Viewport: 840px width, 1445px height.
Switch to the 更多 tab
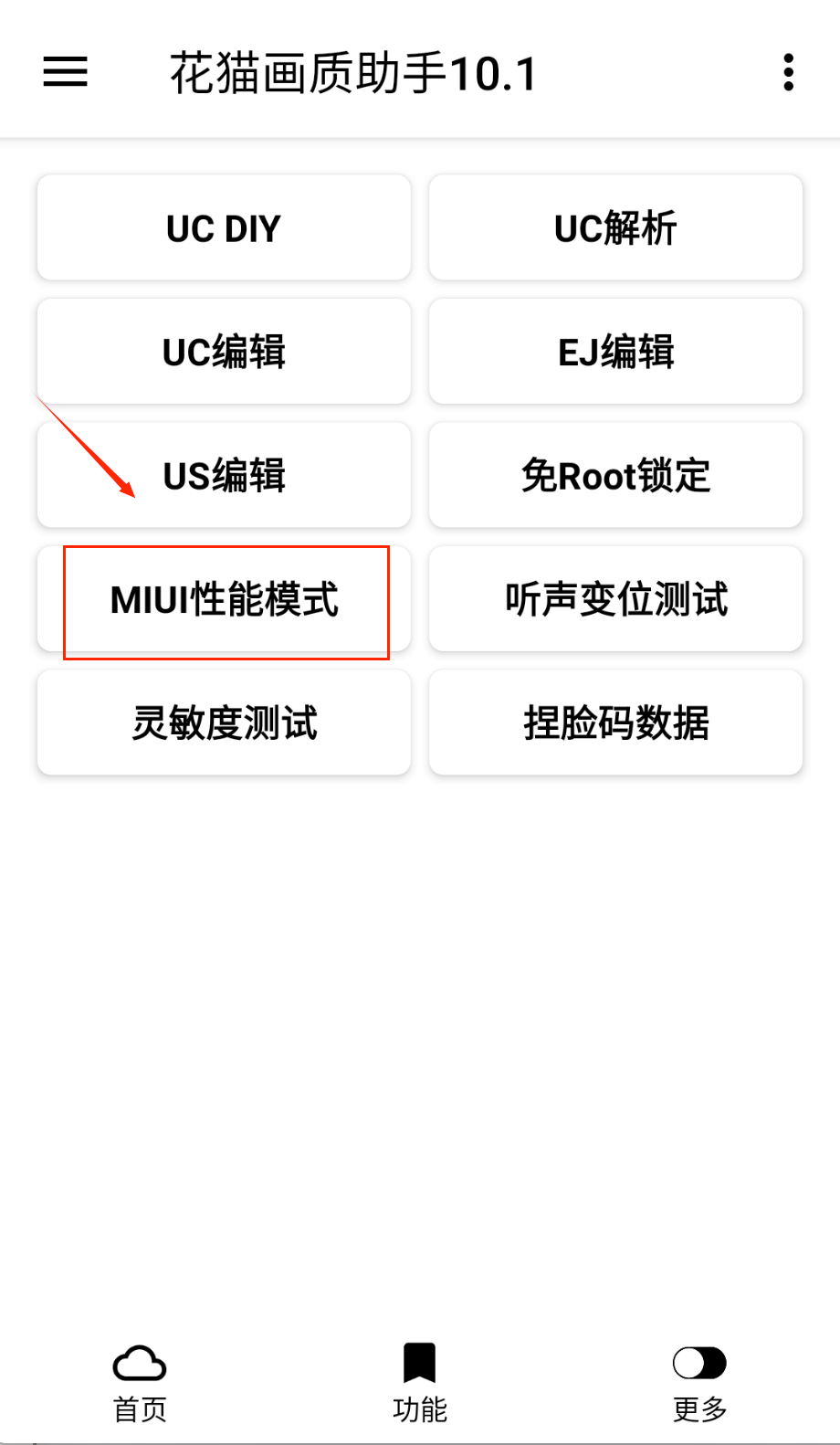pyautogui.click(x=699, y=1383)
